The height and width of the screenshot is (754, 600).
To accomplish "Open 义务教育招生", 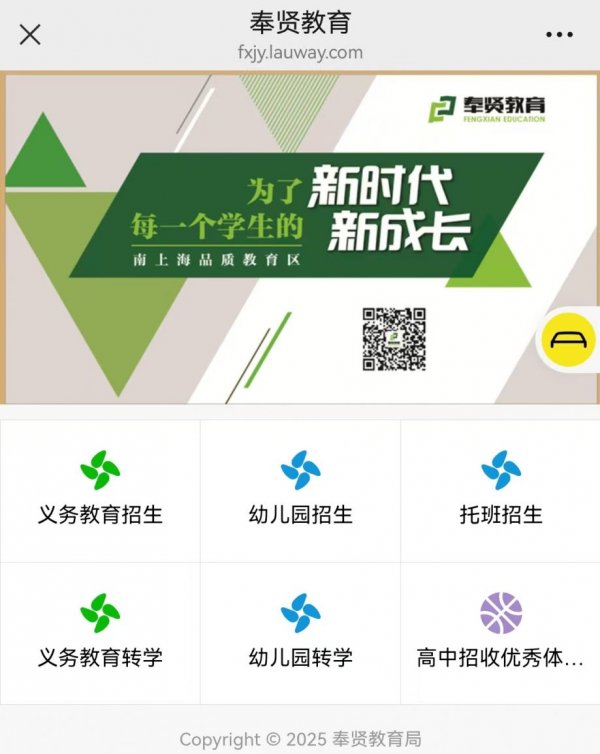I will [x=100, y=490].
